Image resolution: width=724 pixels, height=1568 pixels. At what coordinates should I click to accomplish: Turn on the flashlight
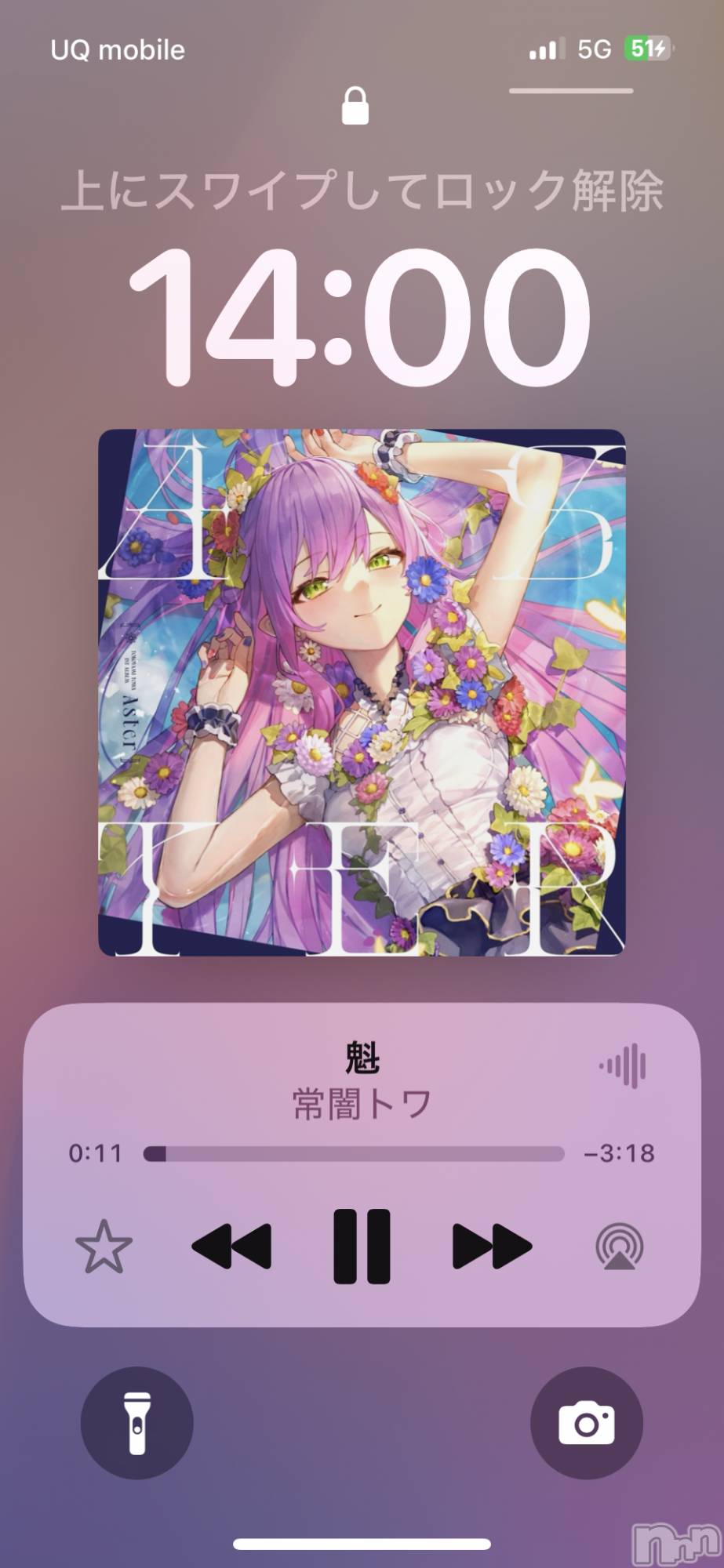click(x=137, y=1425)
